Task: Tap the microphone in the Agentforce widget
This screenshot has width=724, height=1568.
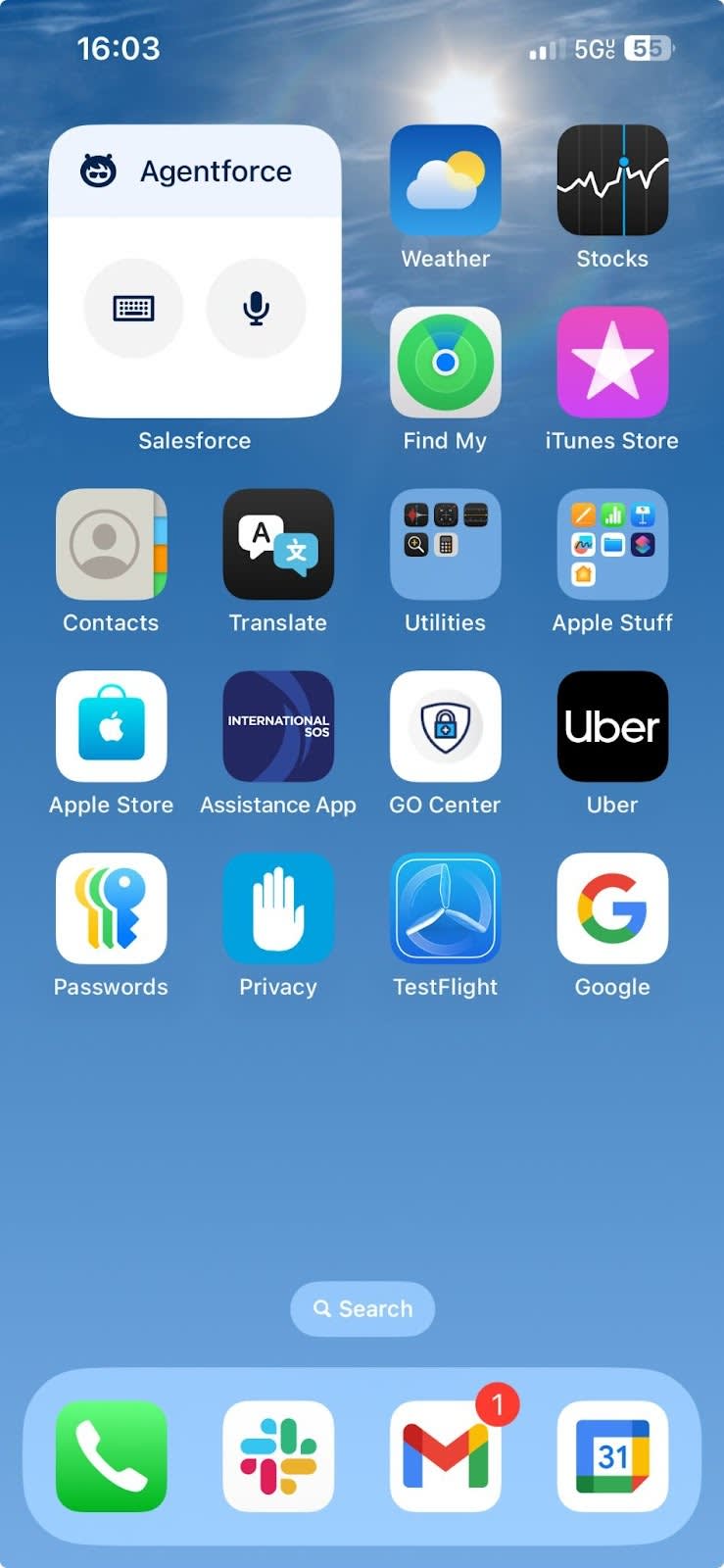Action: pos(256,309)
